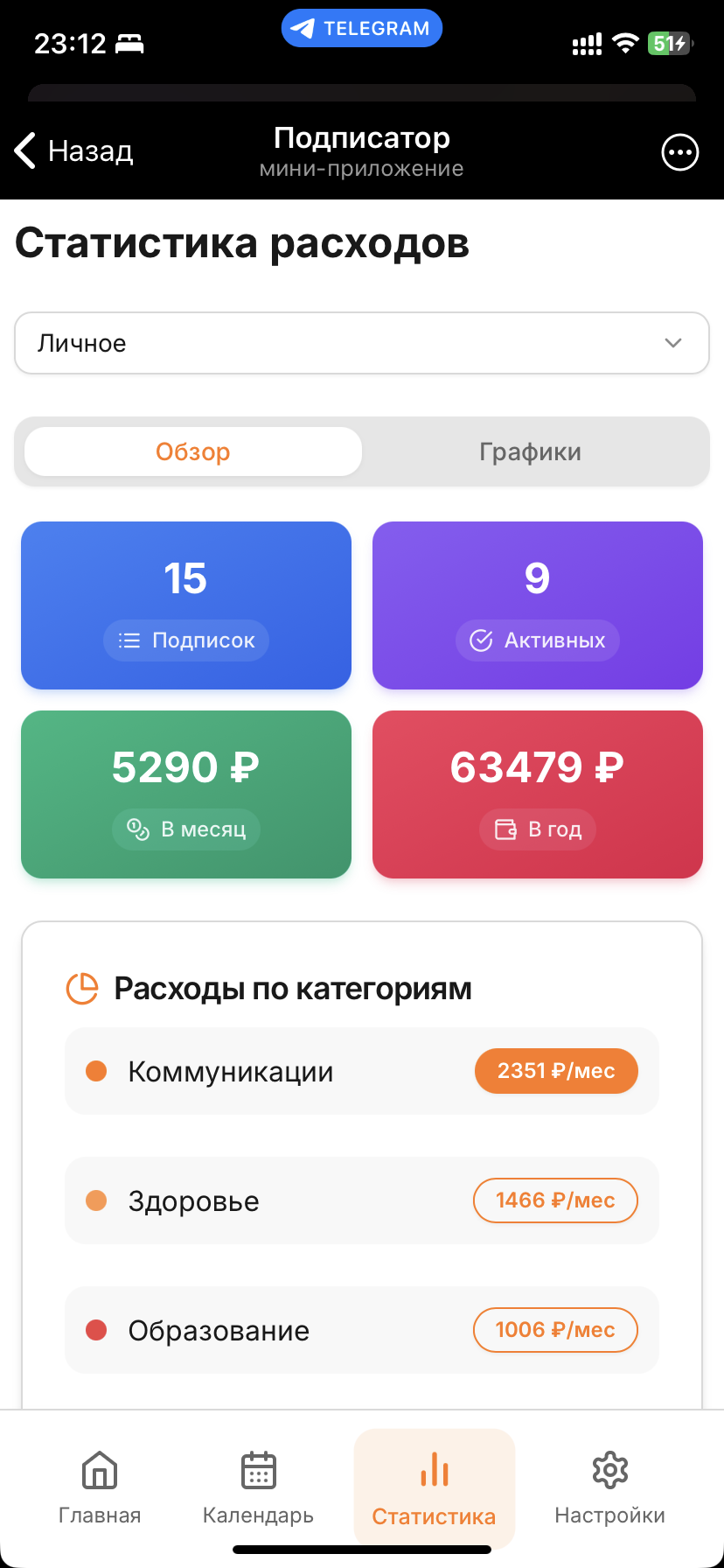
Task: Select the Обзор tab
Action: click(x=192, y=451)
